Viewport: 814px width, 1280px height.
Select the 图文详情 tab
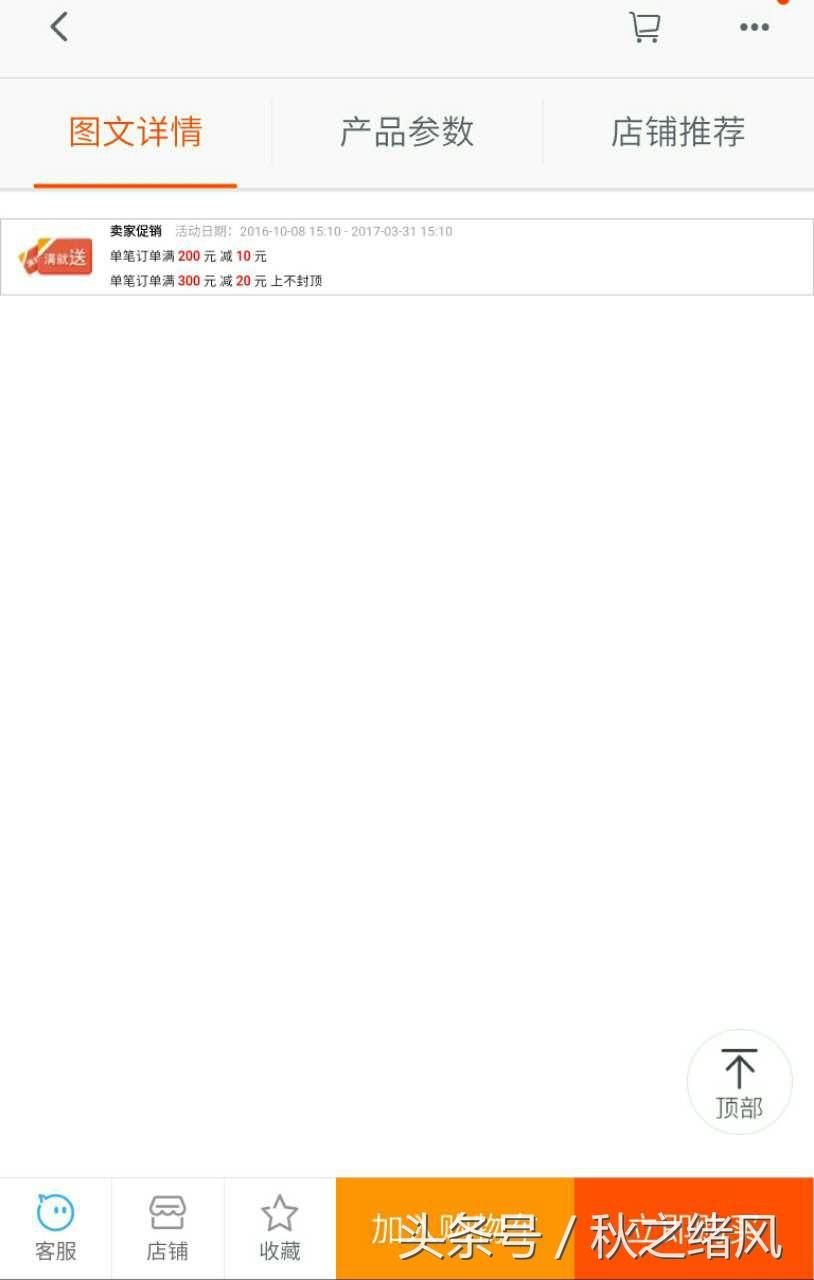point(135,131)
